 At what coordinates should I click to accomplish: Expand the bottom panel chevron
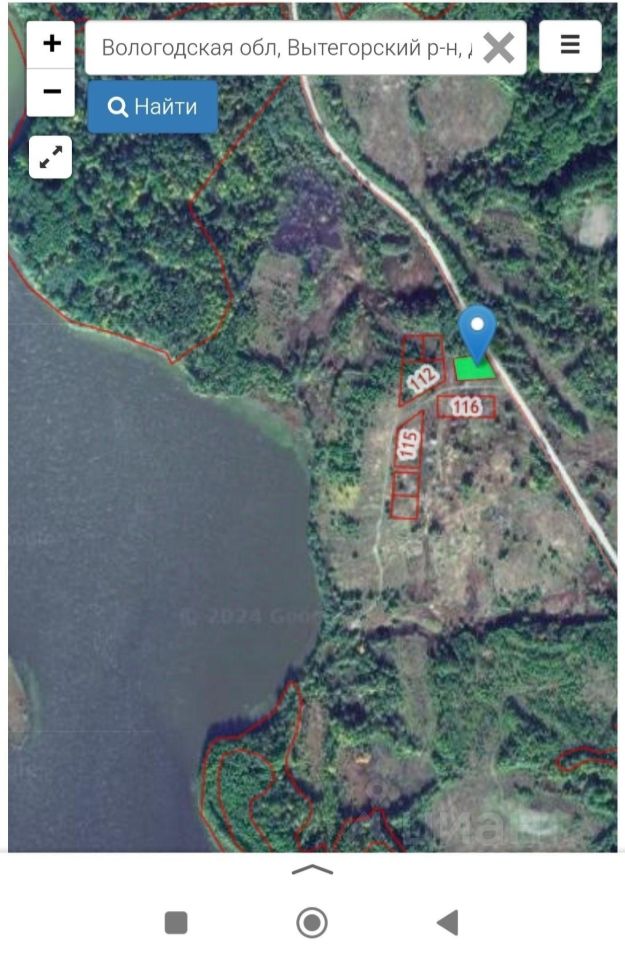tap(312, 870)
